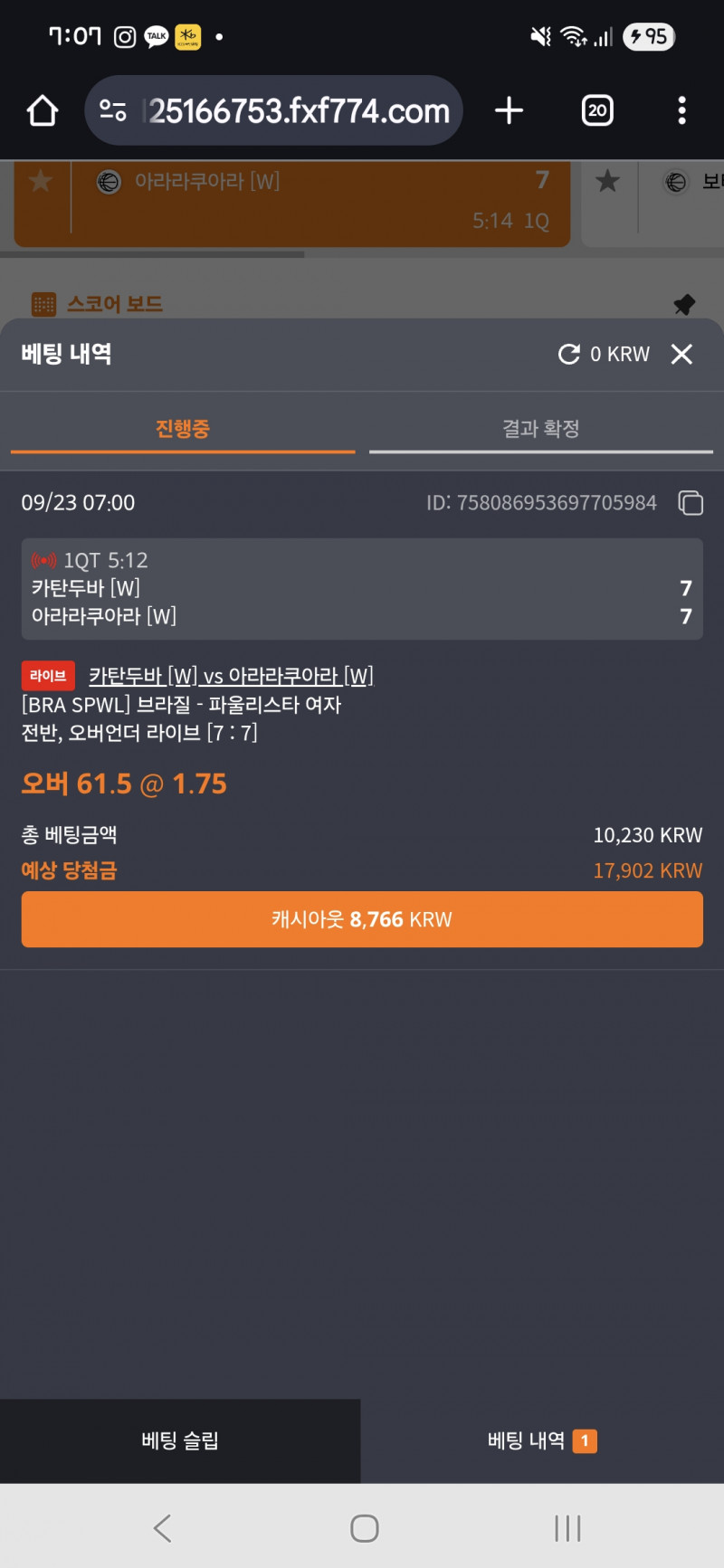Viewport: 724px width, 1568px height.
Task: Open the browser overflow menu
Action: tap(681, 111)
